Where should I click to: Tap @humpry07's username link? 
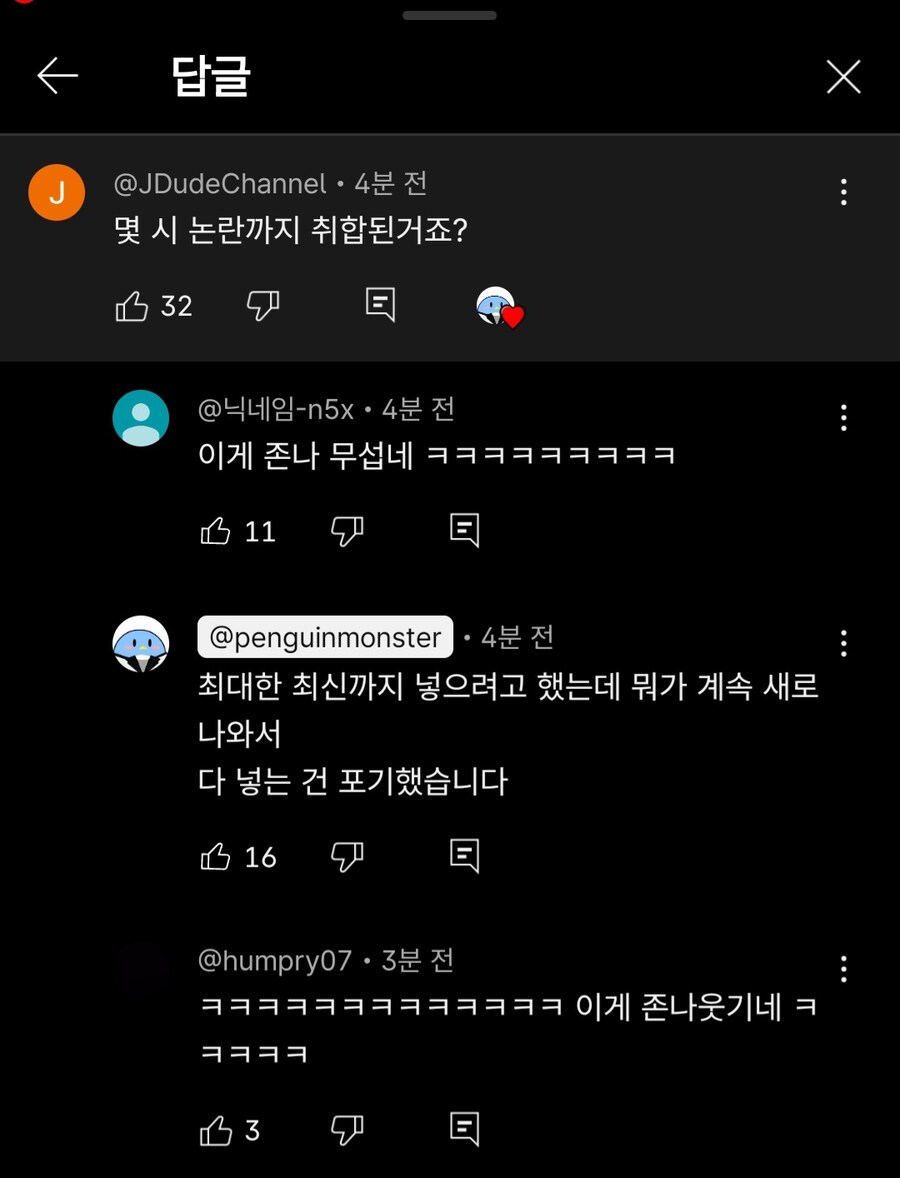pyautogui.click(x=273, y=958)
